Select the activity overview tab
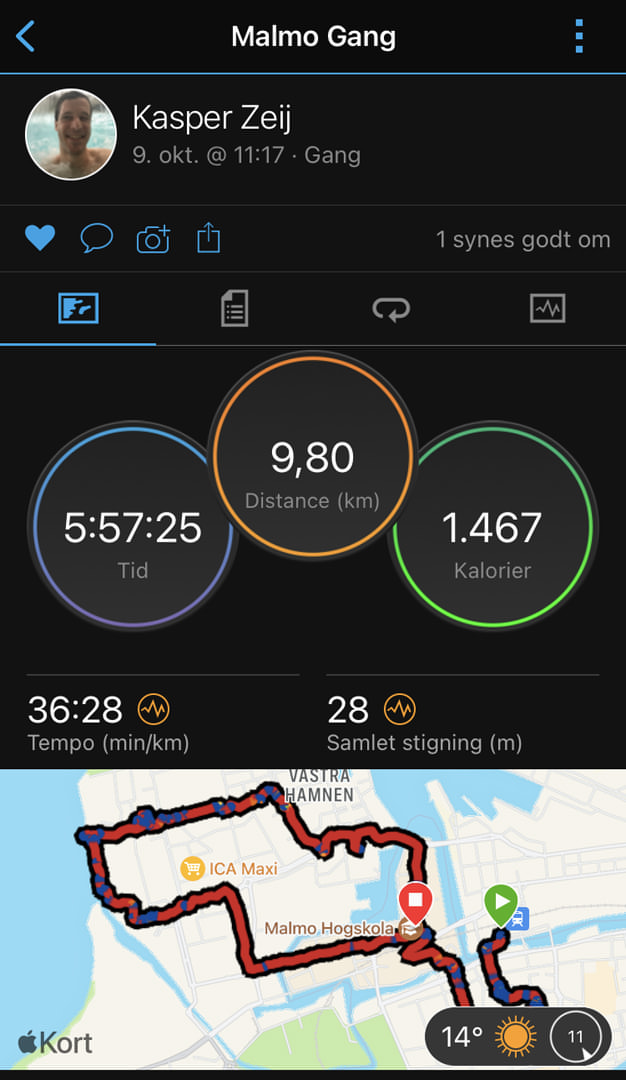This screenshot has height=1080, width=626. 79,309
